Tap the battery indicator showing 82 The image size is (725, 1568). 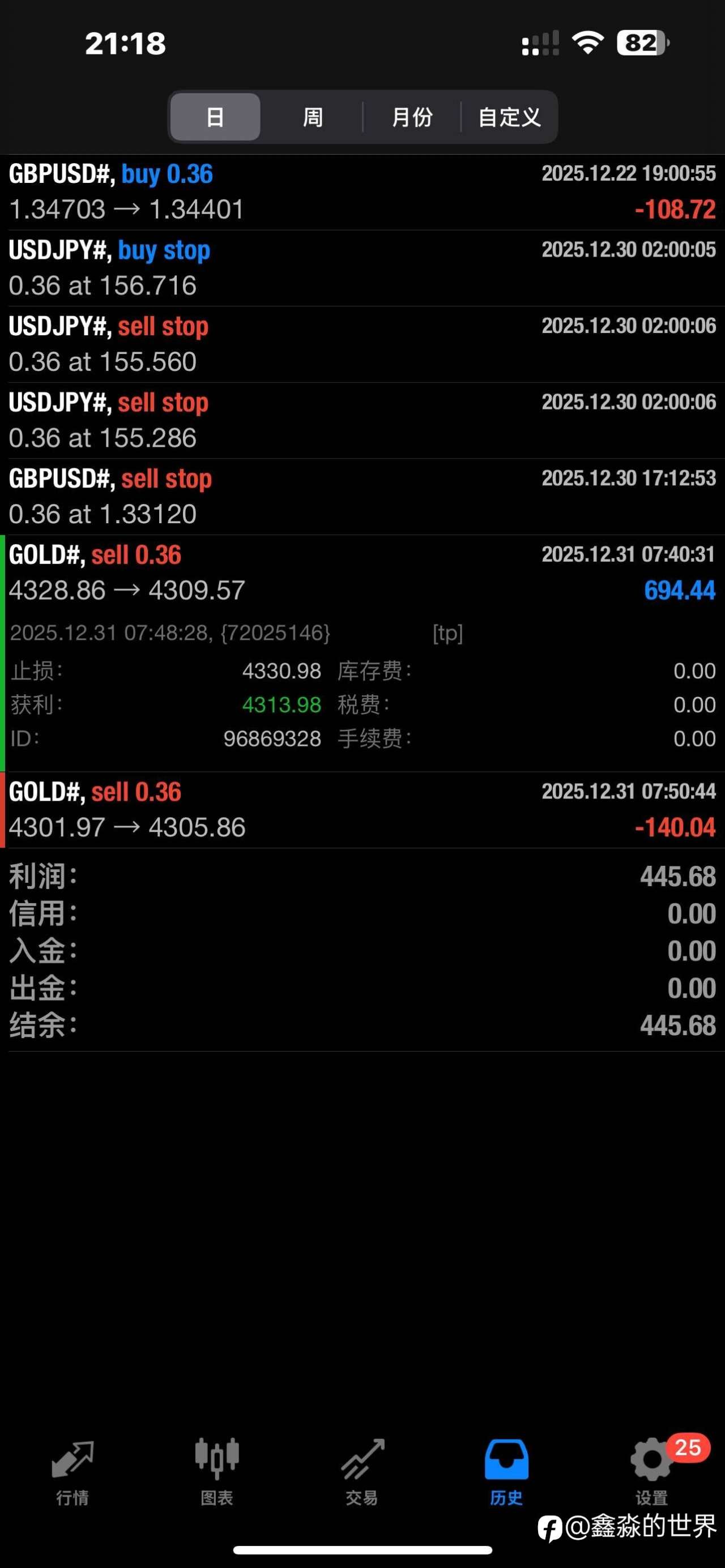tap(642, 42)
